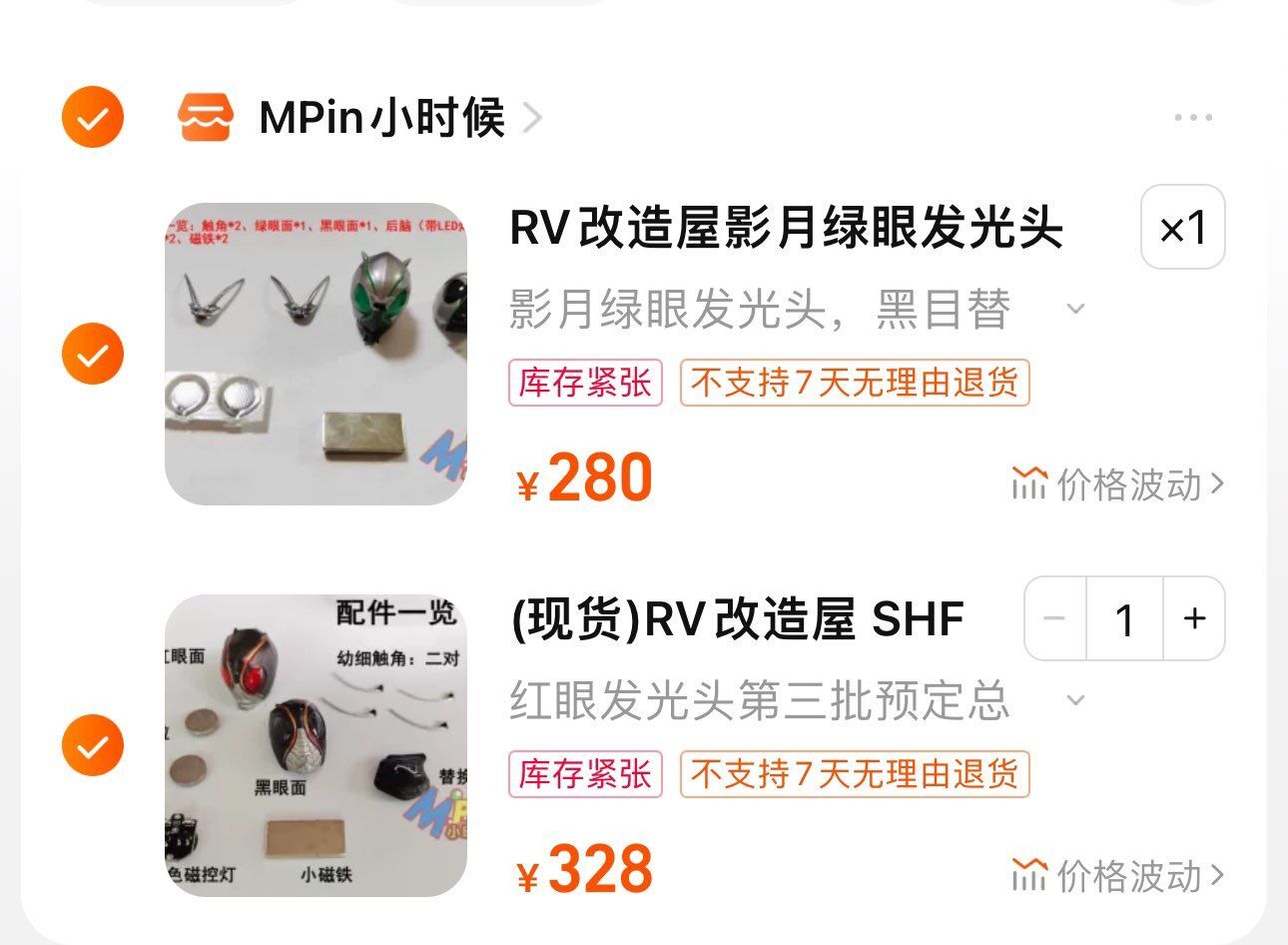View 价格波动 for the ¥280 item
The width and height of the screenshot is (1288, 945).
click(1117, 484)
